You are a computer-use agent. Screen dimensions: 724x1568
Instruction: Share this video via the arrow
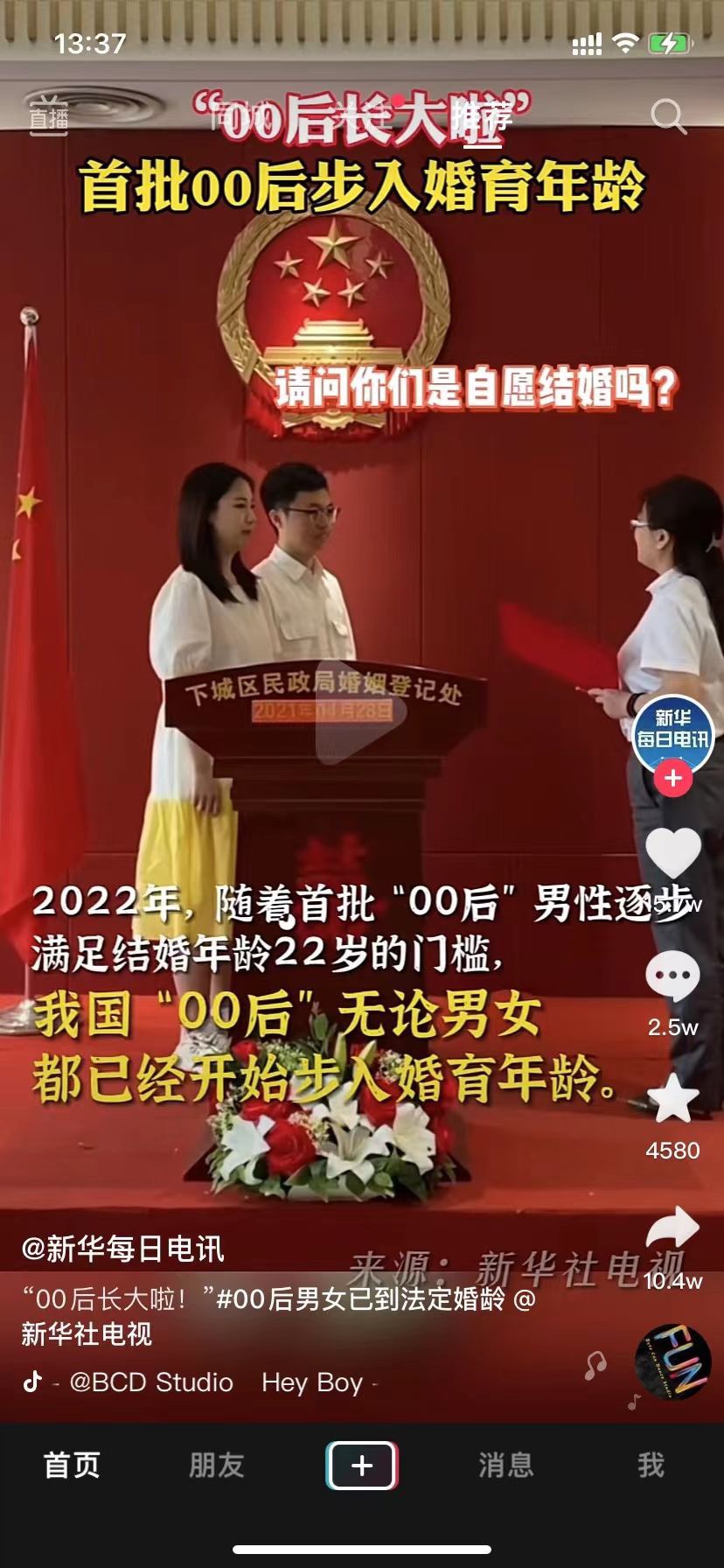[672, 1228]
